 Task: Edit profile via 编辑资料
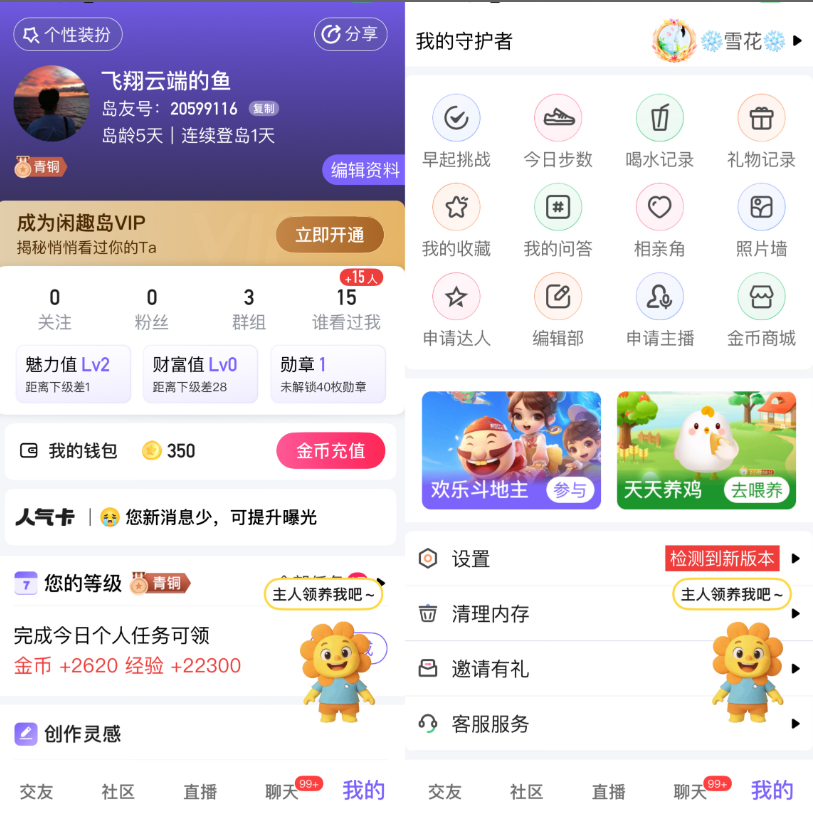[x=364, y=170]
